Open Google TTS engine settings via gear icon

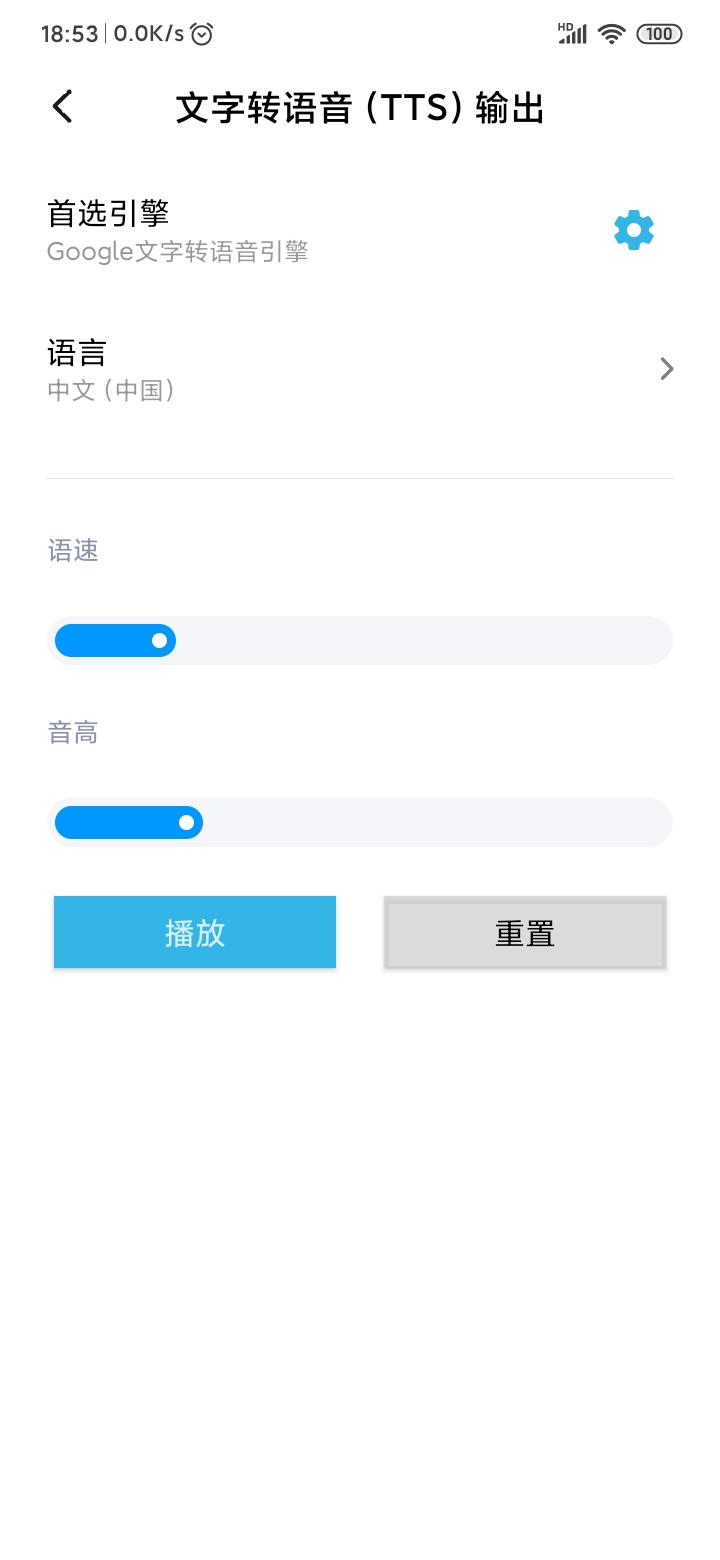(633, 229)
